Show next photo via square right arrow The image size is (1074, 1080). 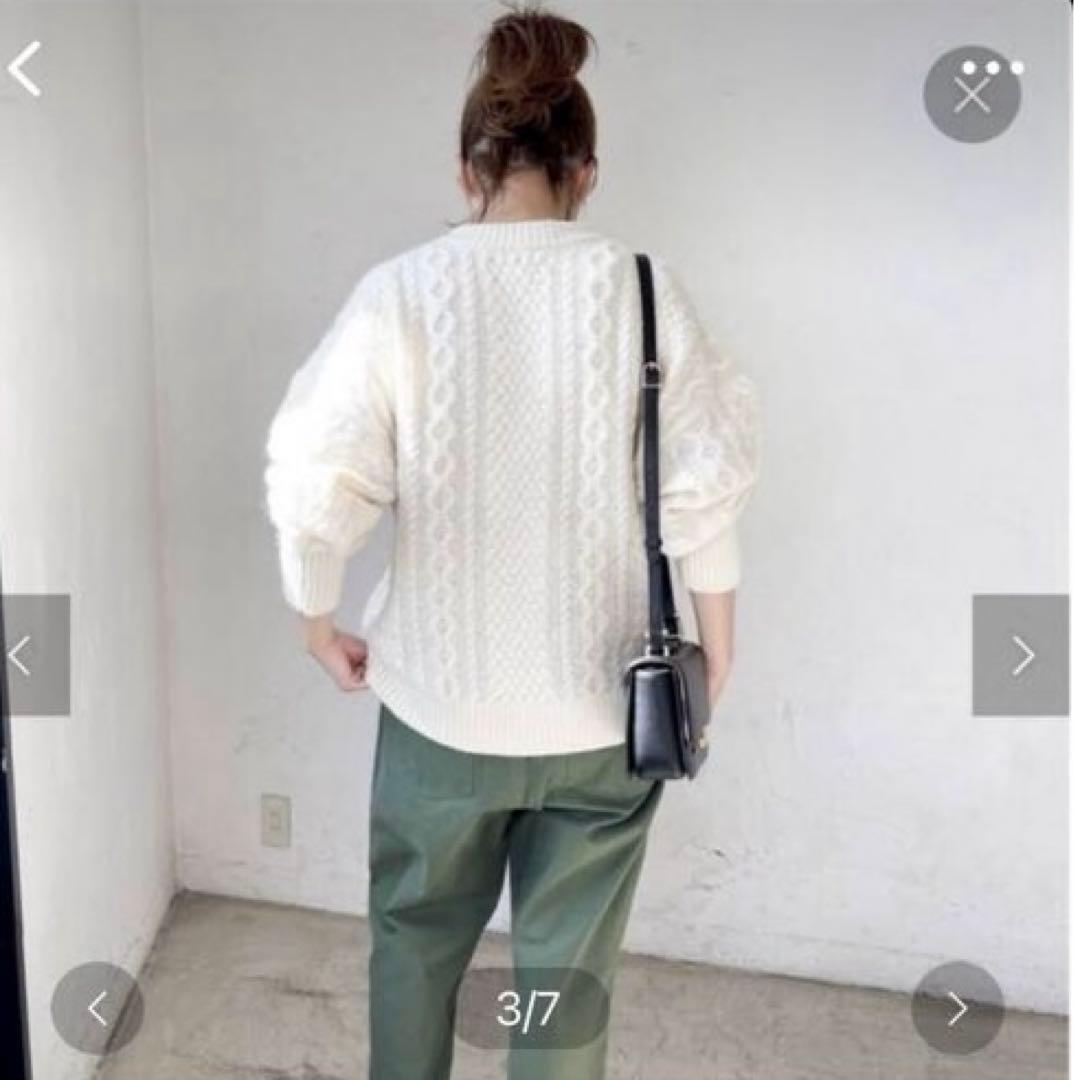tap(1021, 656)
